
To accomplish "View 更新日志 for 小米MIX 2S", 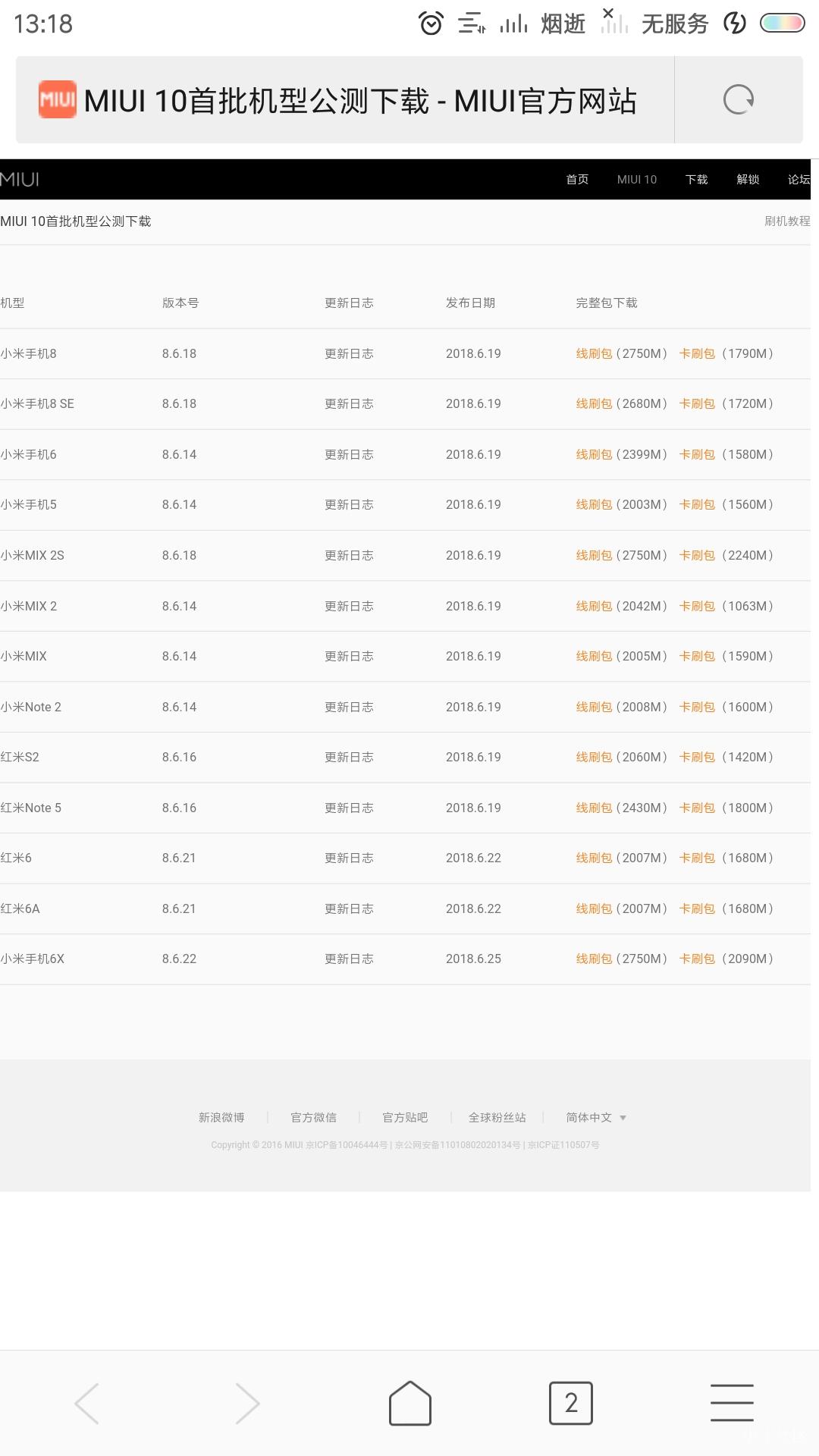I will coord(349,554).
